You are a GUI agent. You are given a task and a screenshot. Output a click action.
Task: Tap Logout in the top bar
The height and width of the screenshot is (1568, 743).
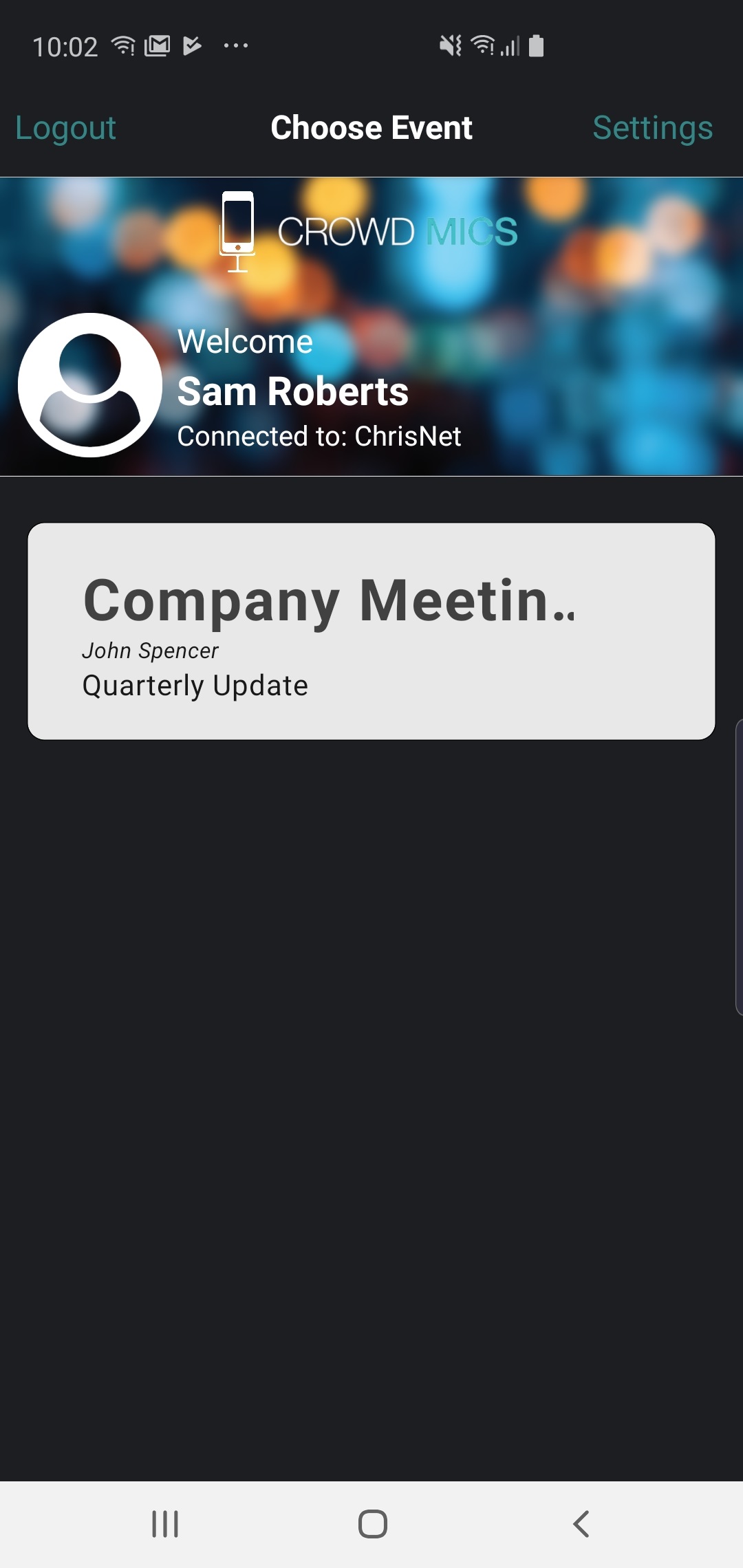[x=65, y=128]
